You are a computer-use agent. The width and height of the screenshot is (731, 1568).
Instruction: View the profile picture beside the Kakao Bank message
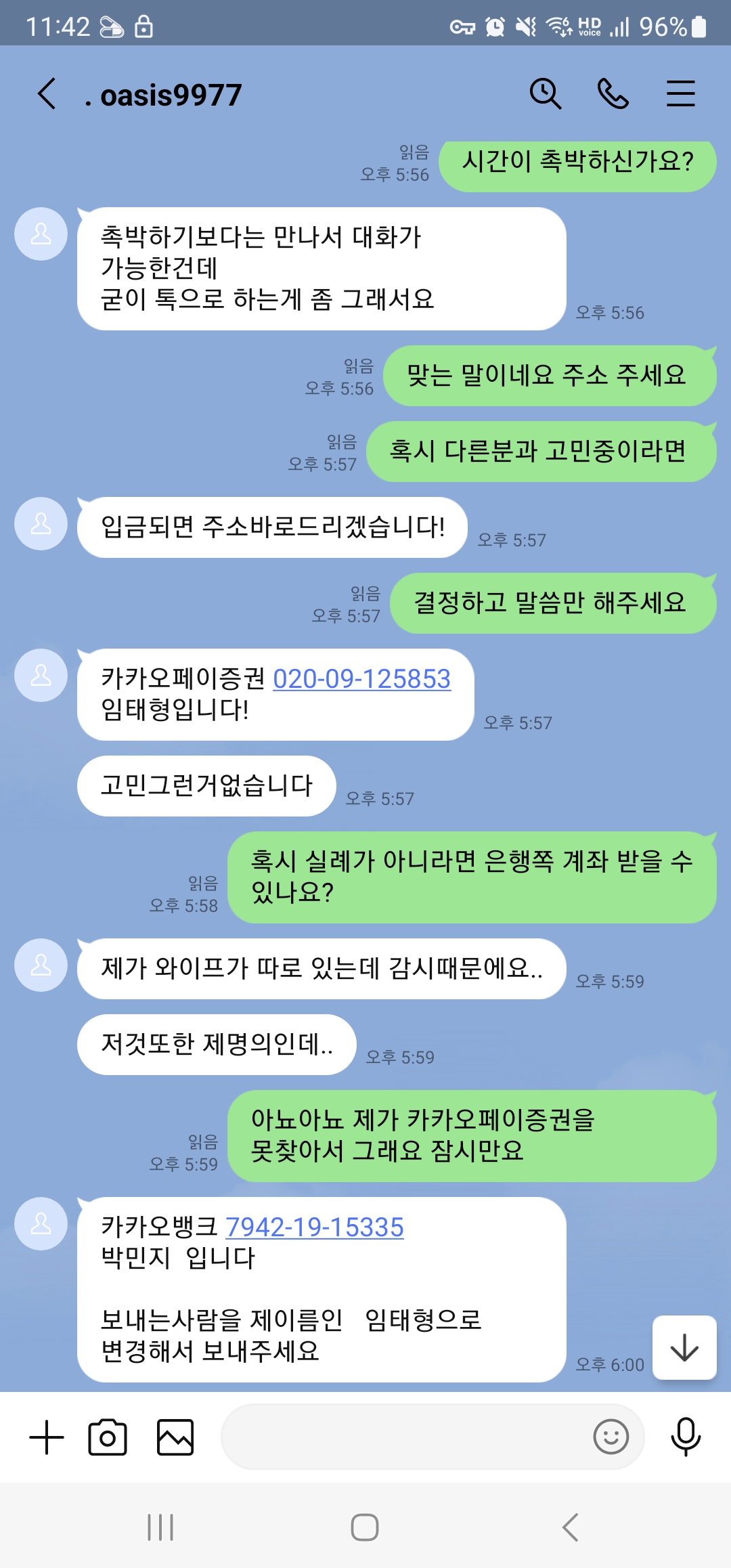pos(41,1223)
